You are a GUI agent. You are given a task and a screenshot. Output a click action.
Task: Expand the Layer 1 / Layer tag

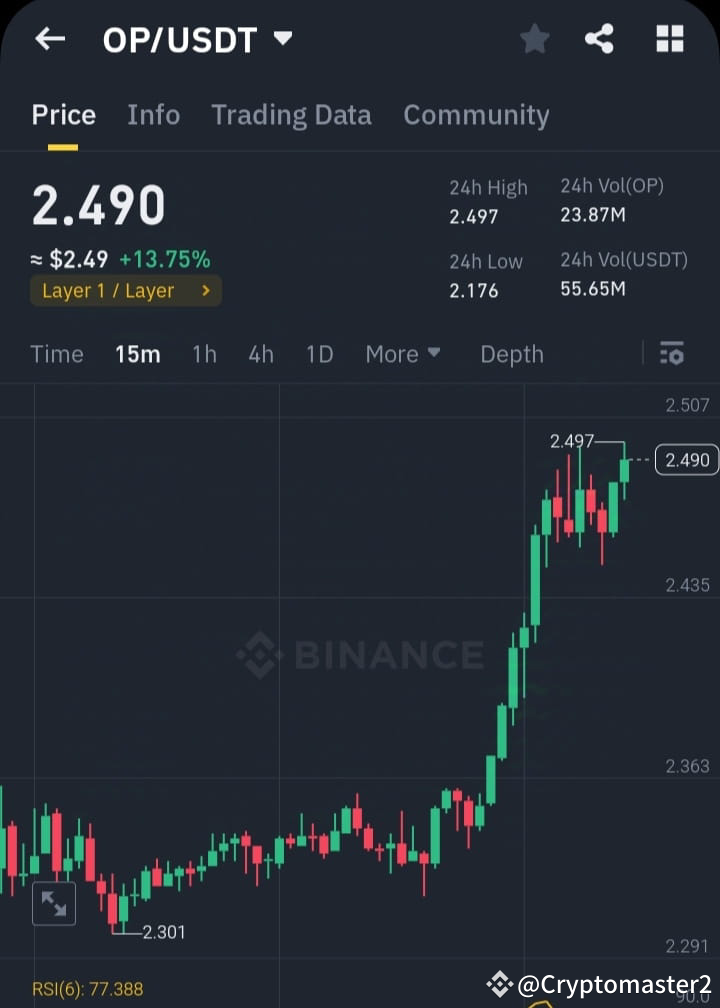click(x=125, y=291)
